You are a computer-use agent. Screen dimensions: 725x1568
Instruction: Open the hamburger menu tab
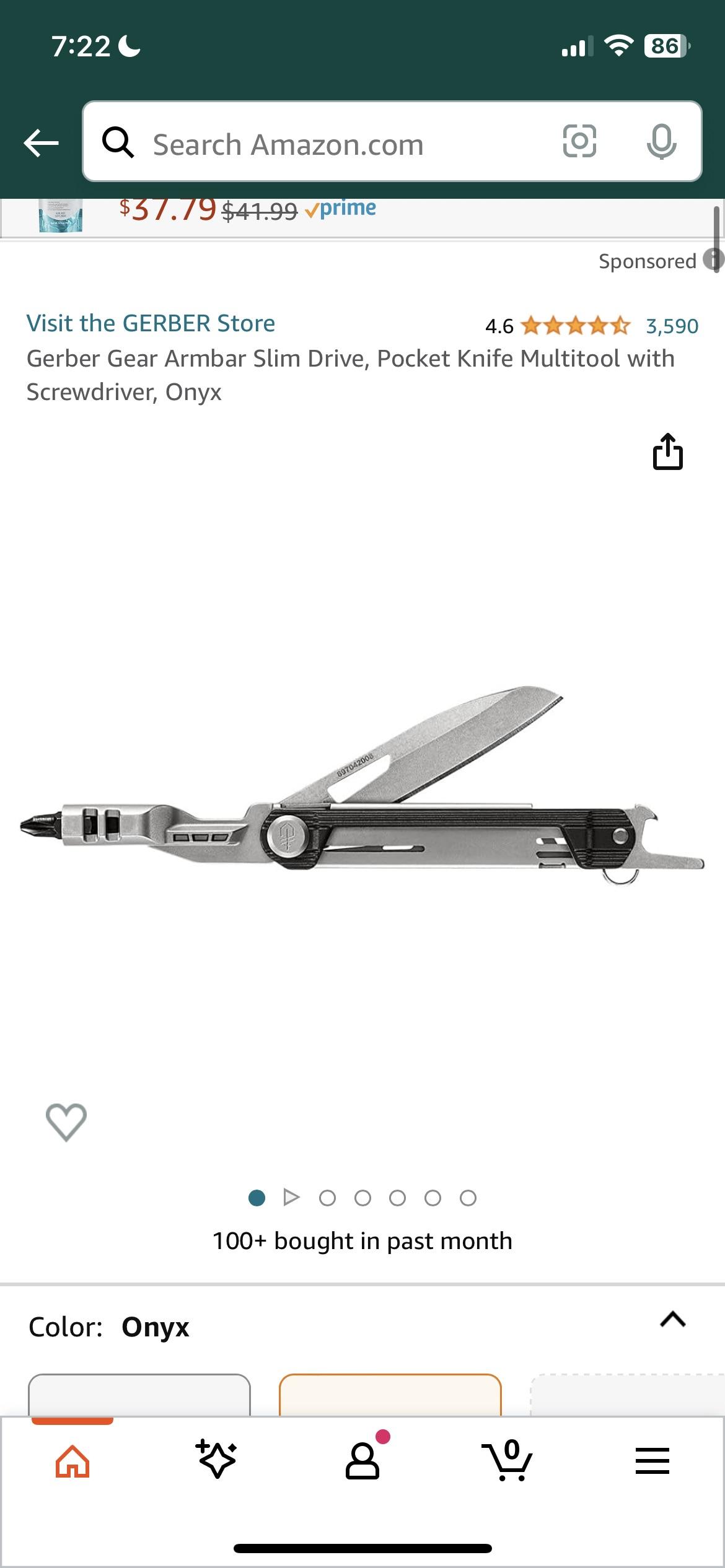click(x=652, y=1460)
